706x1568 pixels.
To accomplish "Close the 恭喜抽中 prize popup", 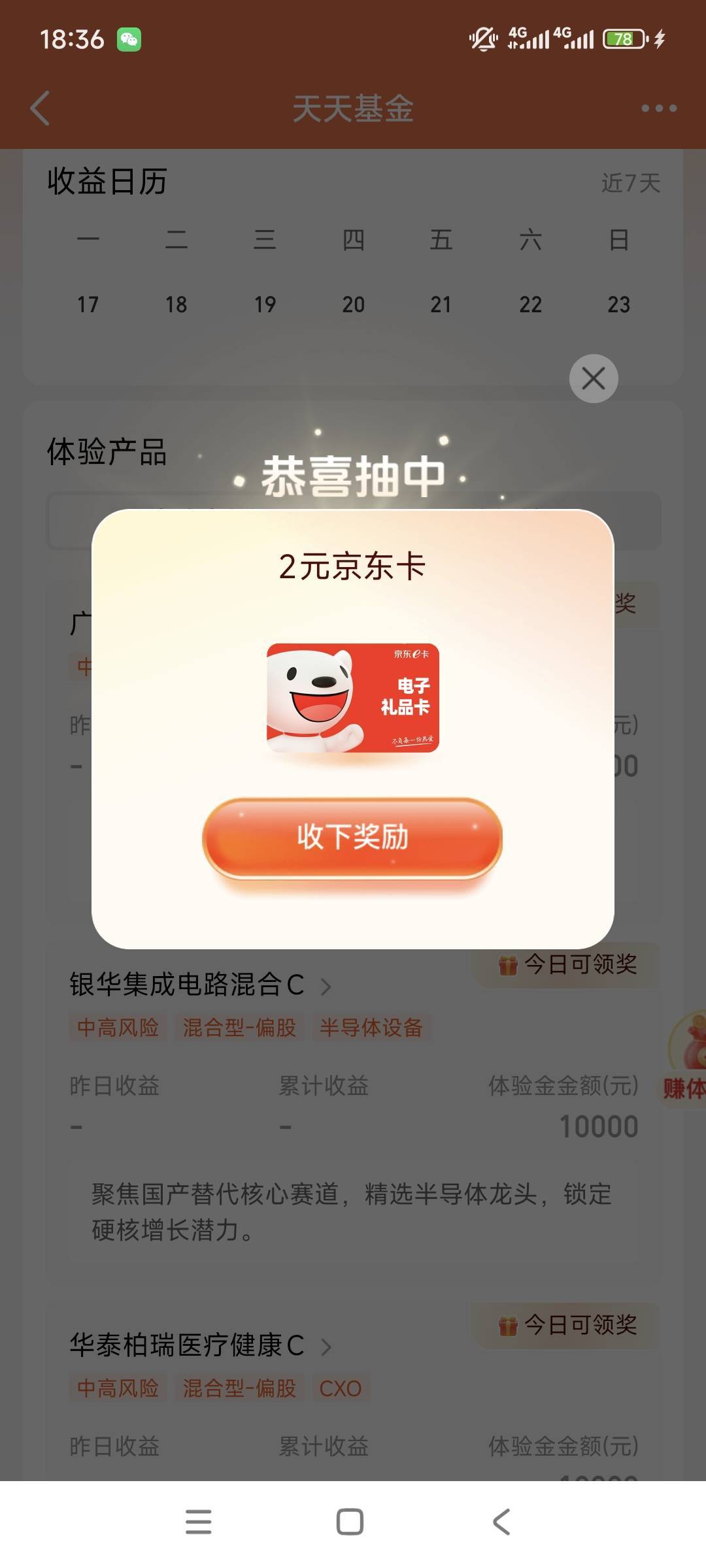I will pos(594,378).
